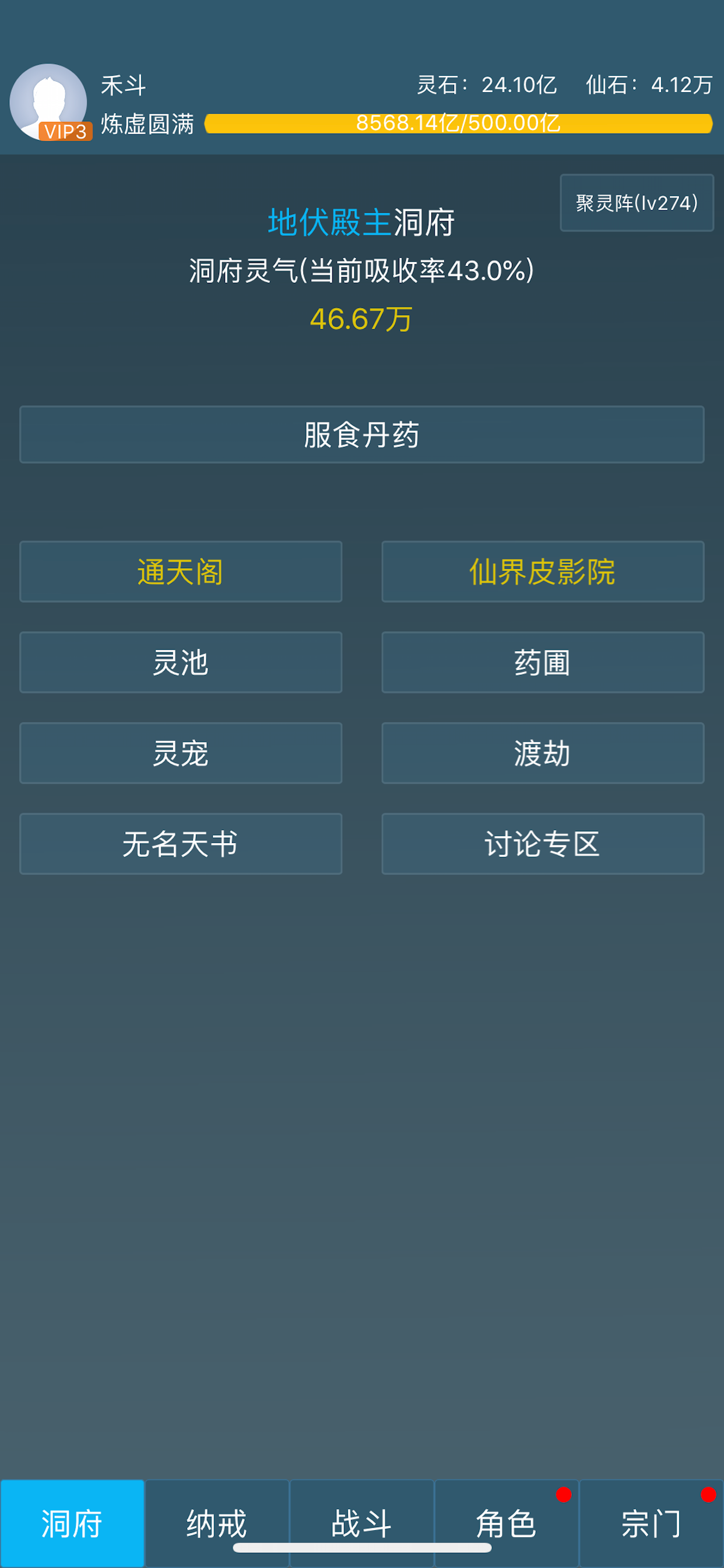724x1568 pixels.
Task: Switch to the 角色 tab
Action: click(x=507, y=1525)
